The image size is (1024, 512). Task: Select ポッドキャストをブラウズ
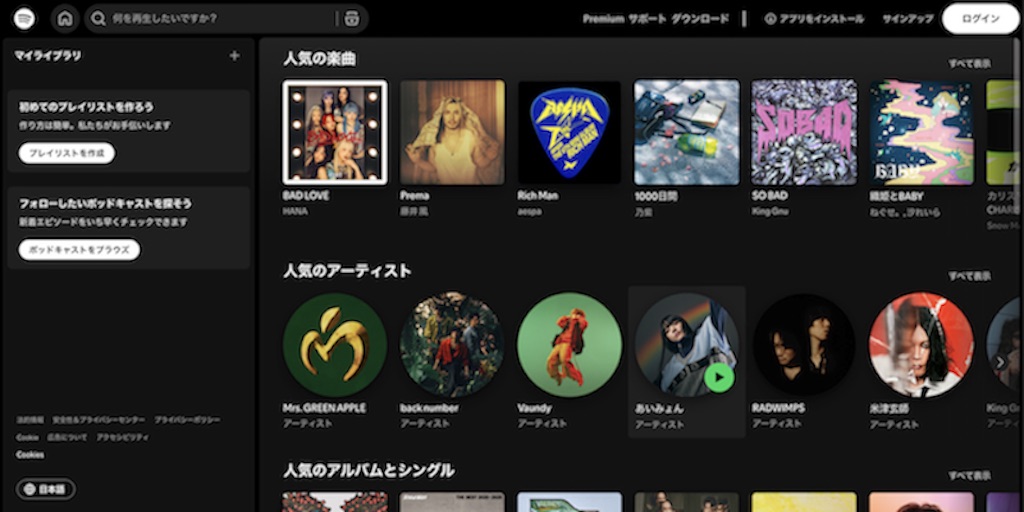(79, 250)
